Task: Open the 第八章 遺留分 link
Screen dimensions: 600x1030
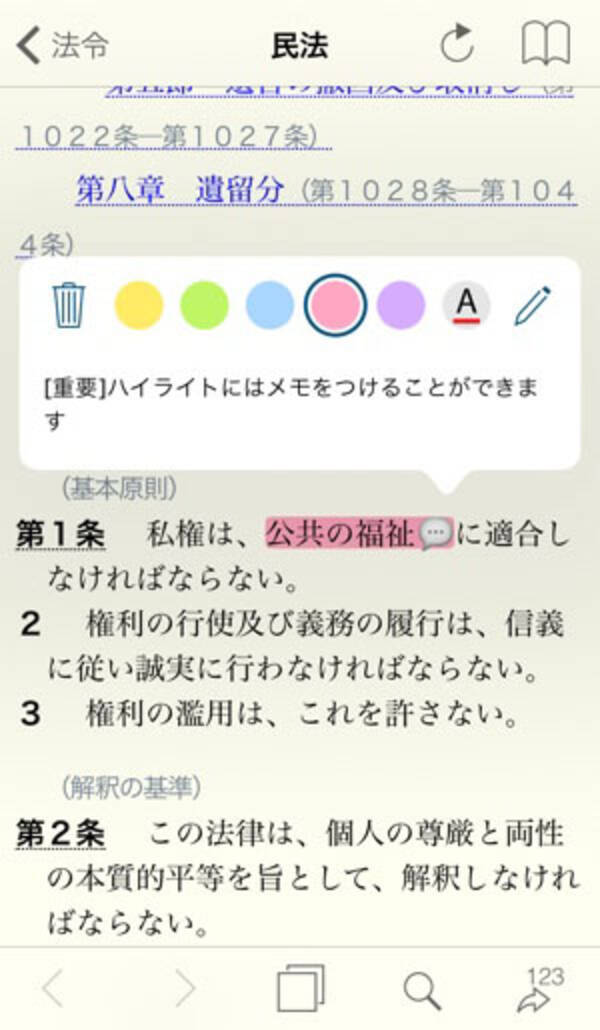Action: pos(181,190)
